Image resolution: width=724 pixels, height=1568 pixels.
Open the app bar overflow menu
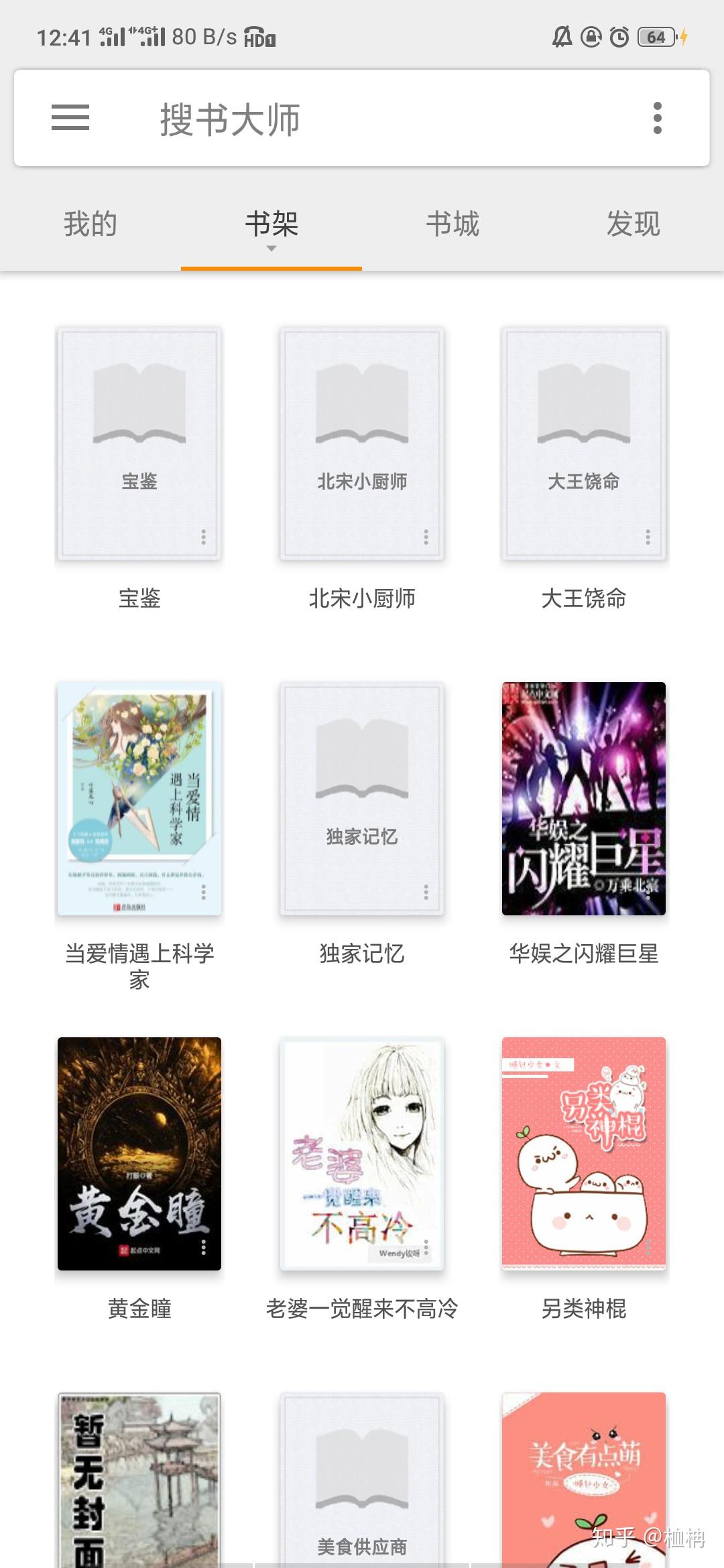(x=657, y=118)
